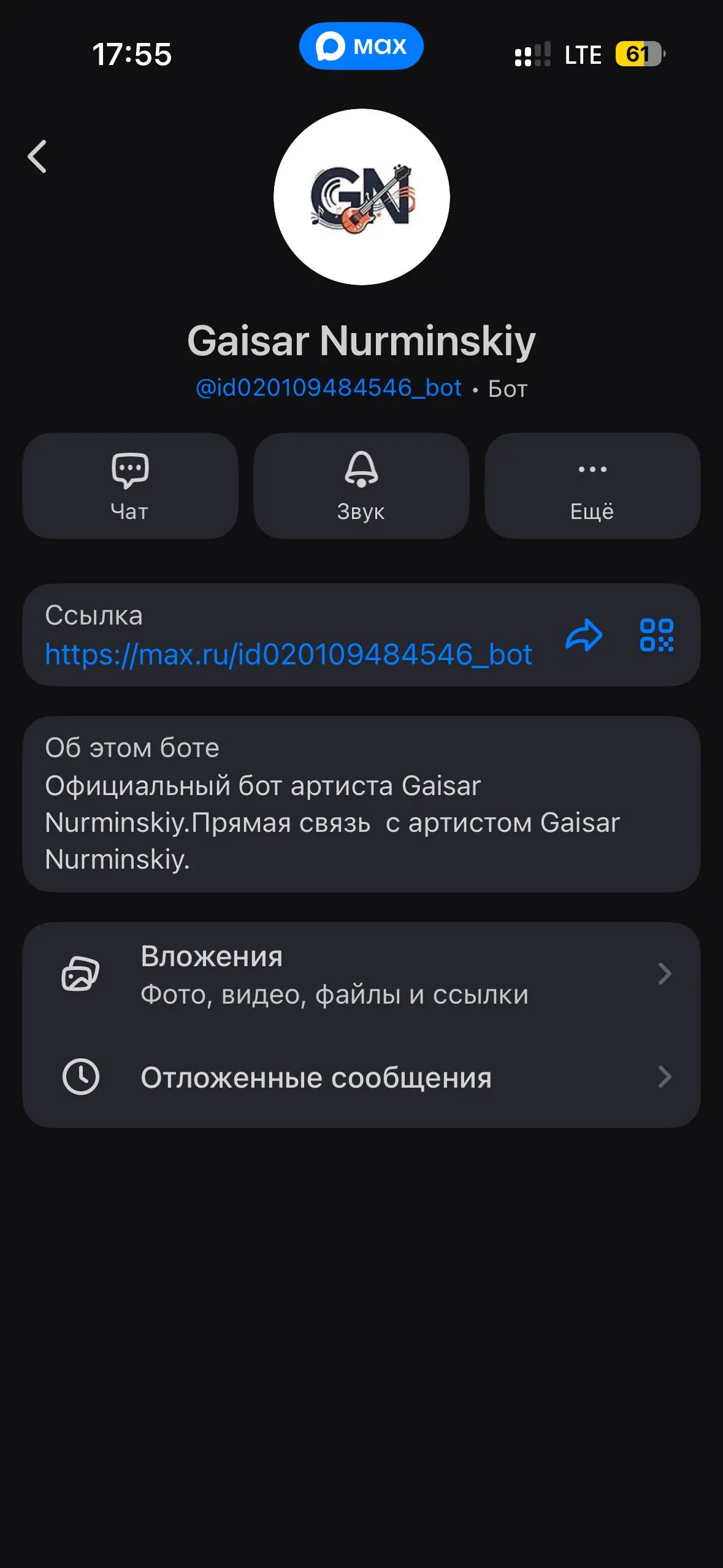
Task: Toggle bot notifications via Звук
Action: 361,485
